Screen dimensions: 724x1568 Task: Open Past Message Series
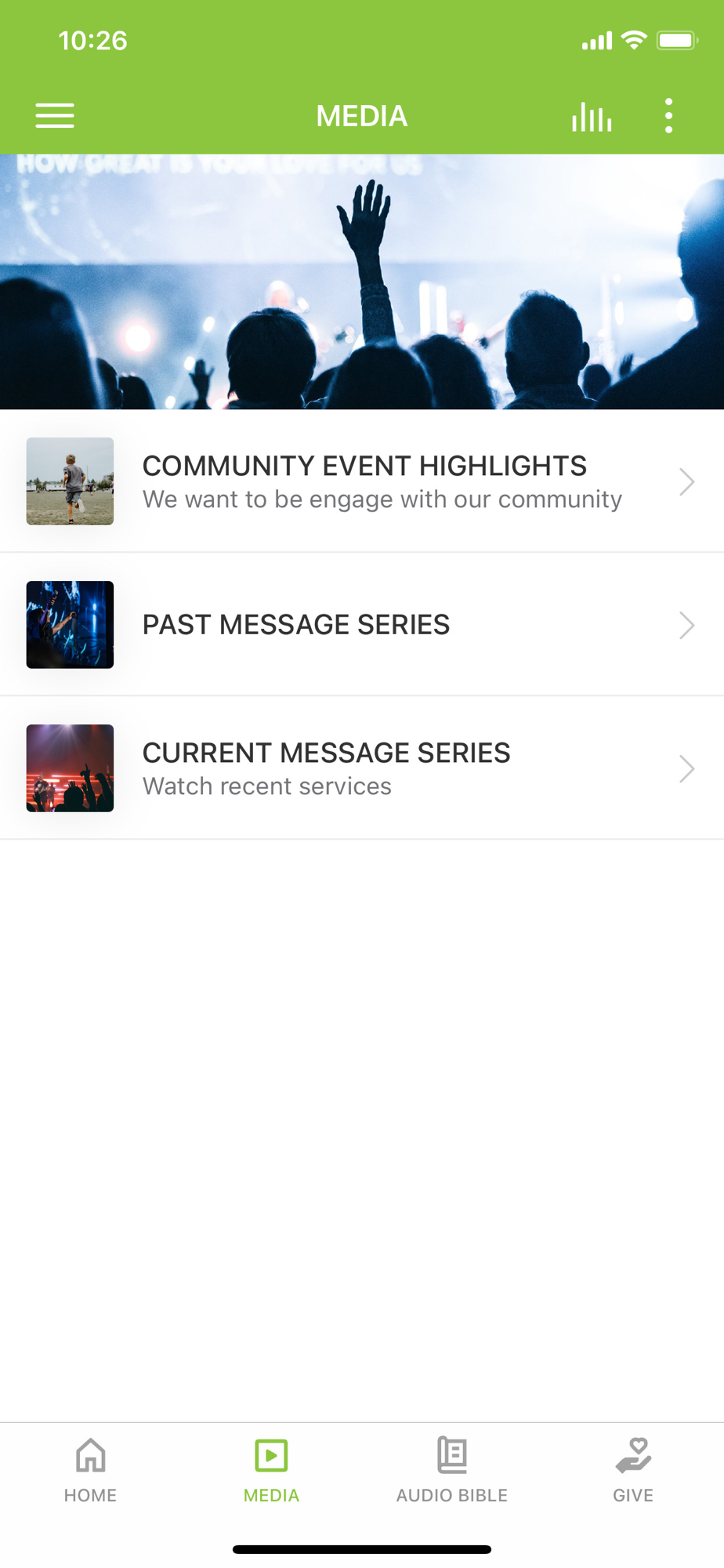point(362,625)
